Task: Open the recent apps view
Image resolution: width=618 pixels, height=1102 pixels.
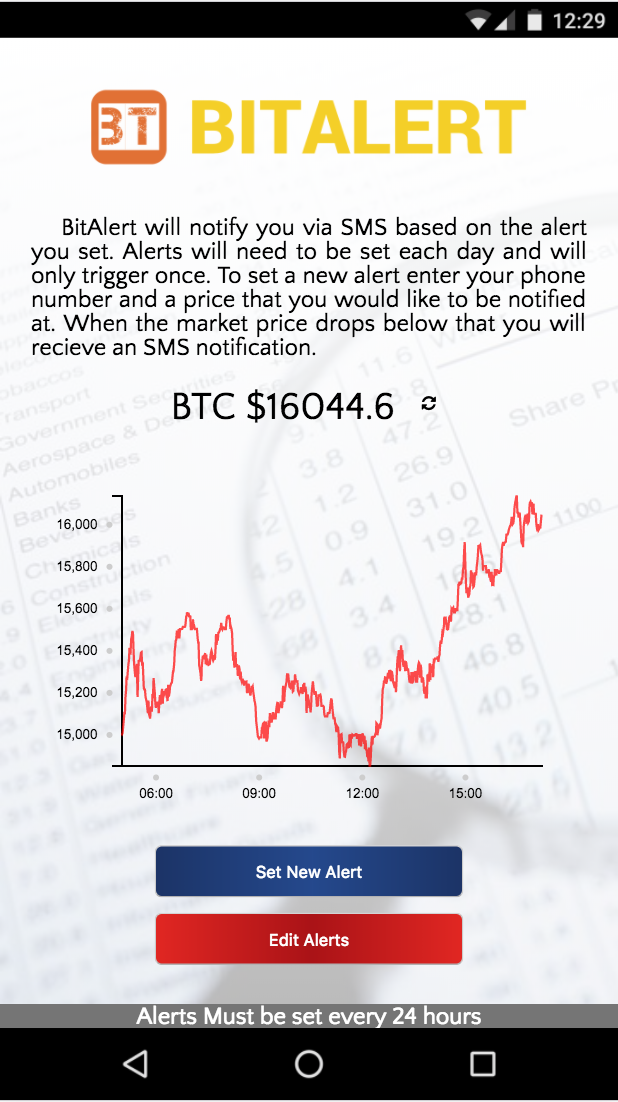Action: tap(482, 1064)
